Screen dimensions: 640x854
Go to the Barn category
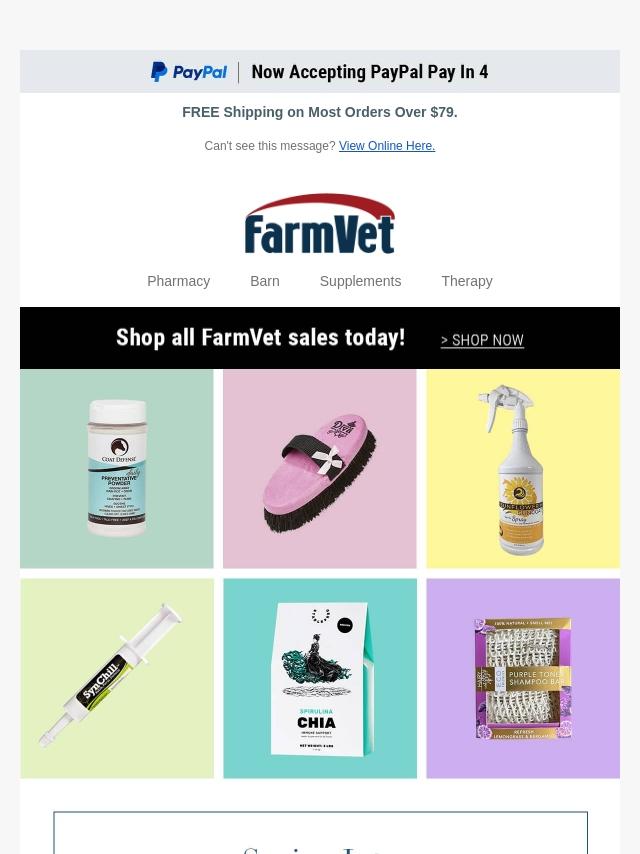click(264, 281)
